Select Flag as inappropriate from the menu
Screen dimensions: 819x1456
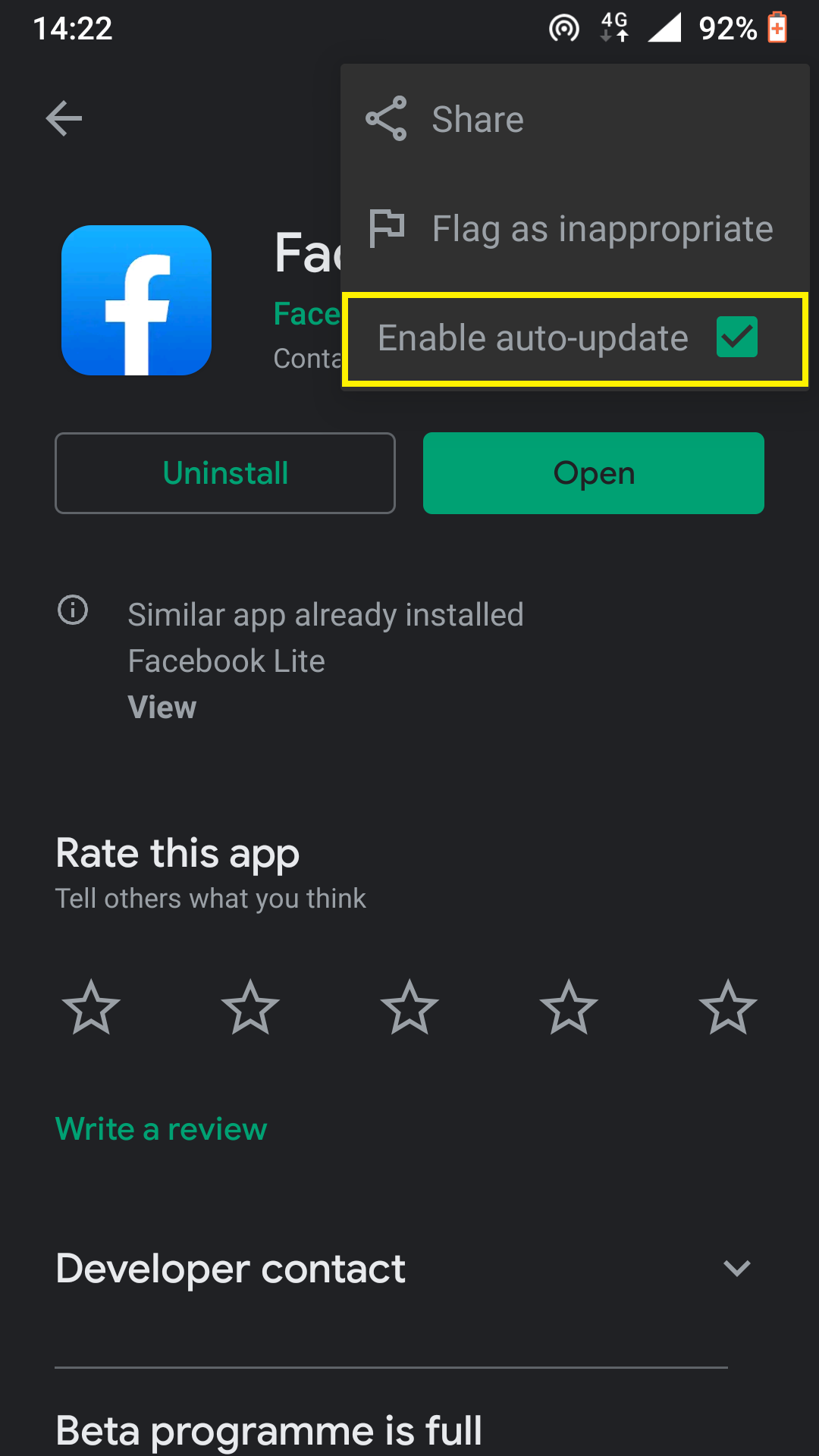(x=601, y=227)
